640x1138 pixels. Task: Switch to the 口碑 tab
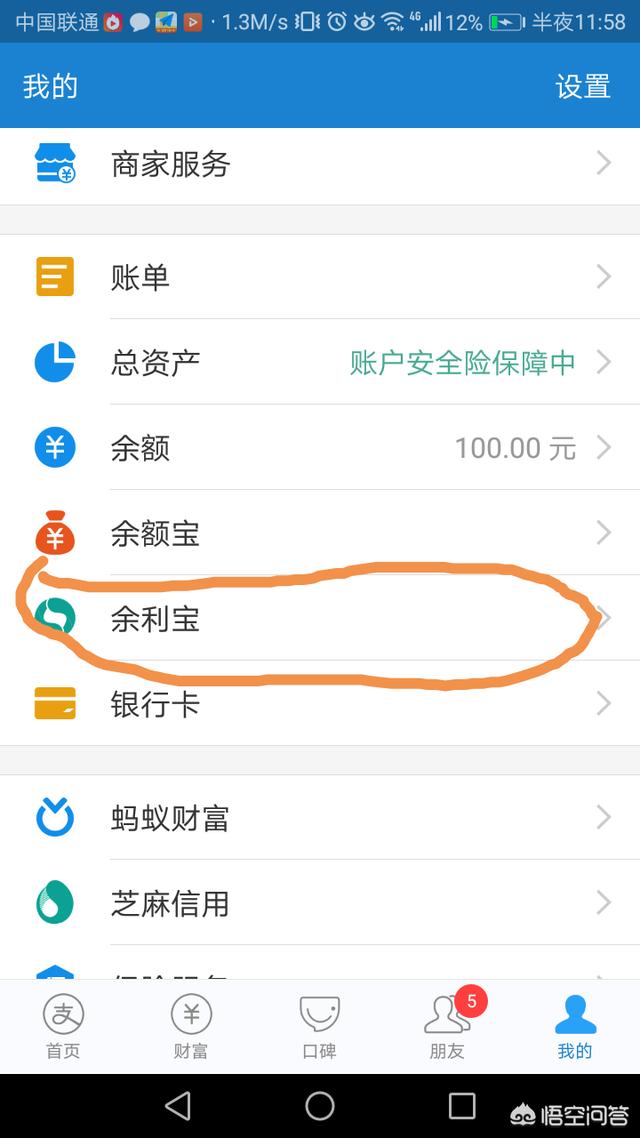319,1026
